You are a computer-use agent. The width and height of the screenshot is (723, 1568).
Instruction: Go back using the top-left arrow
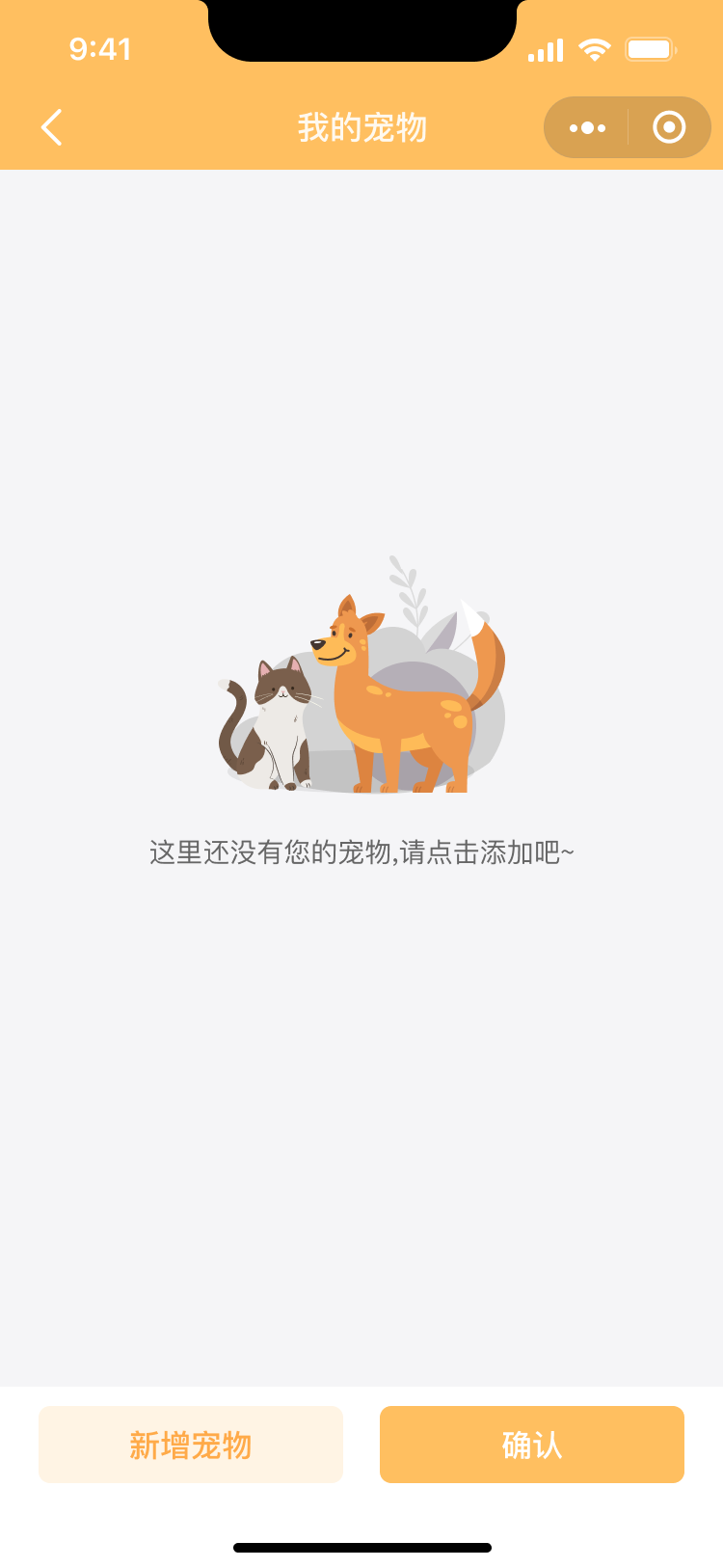[52, 127]
